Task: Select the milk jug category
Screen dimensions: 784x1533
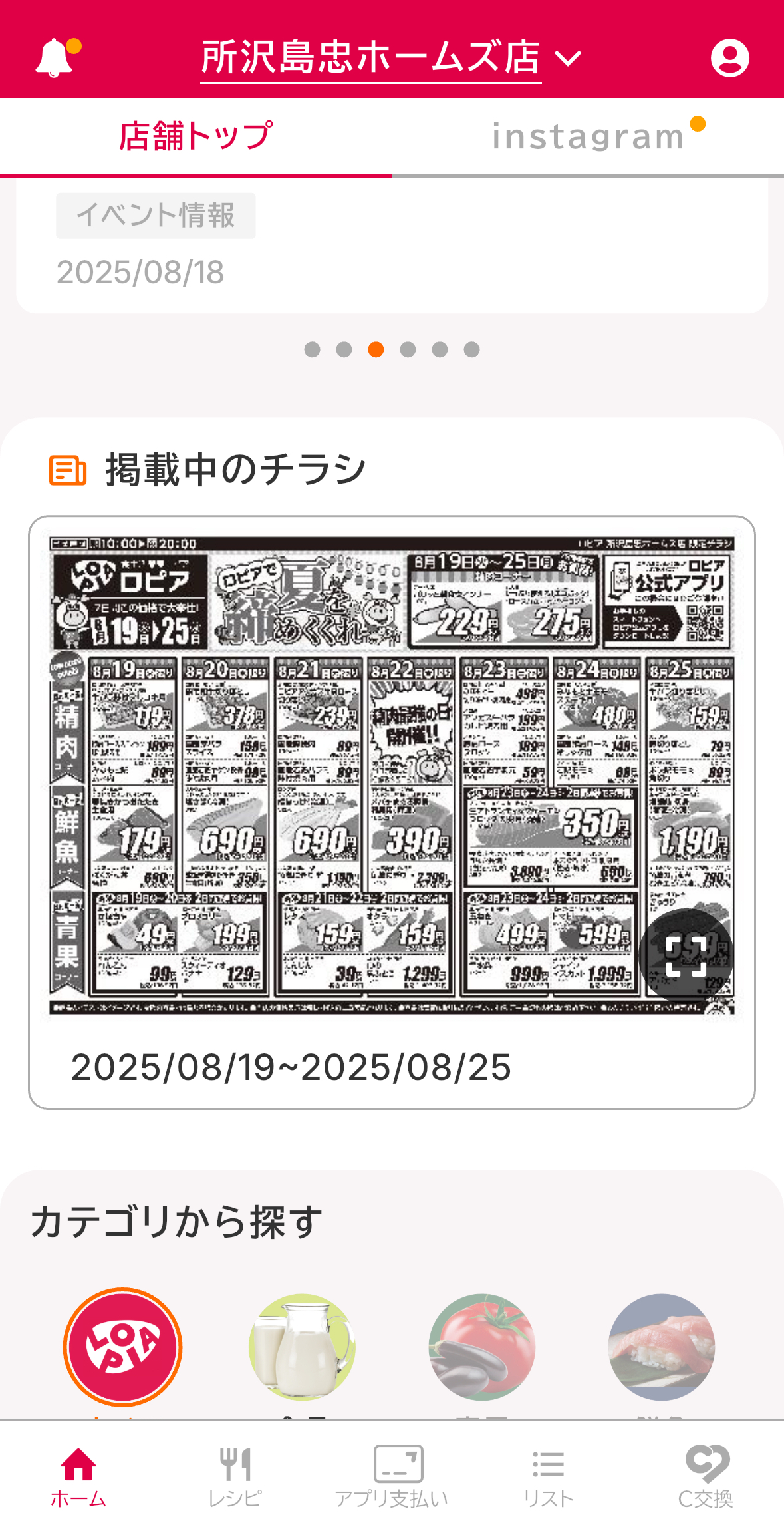Action: [303, 1347]
